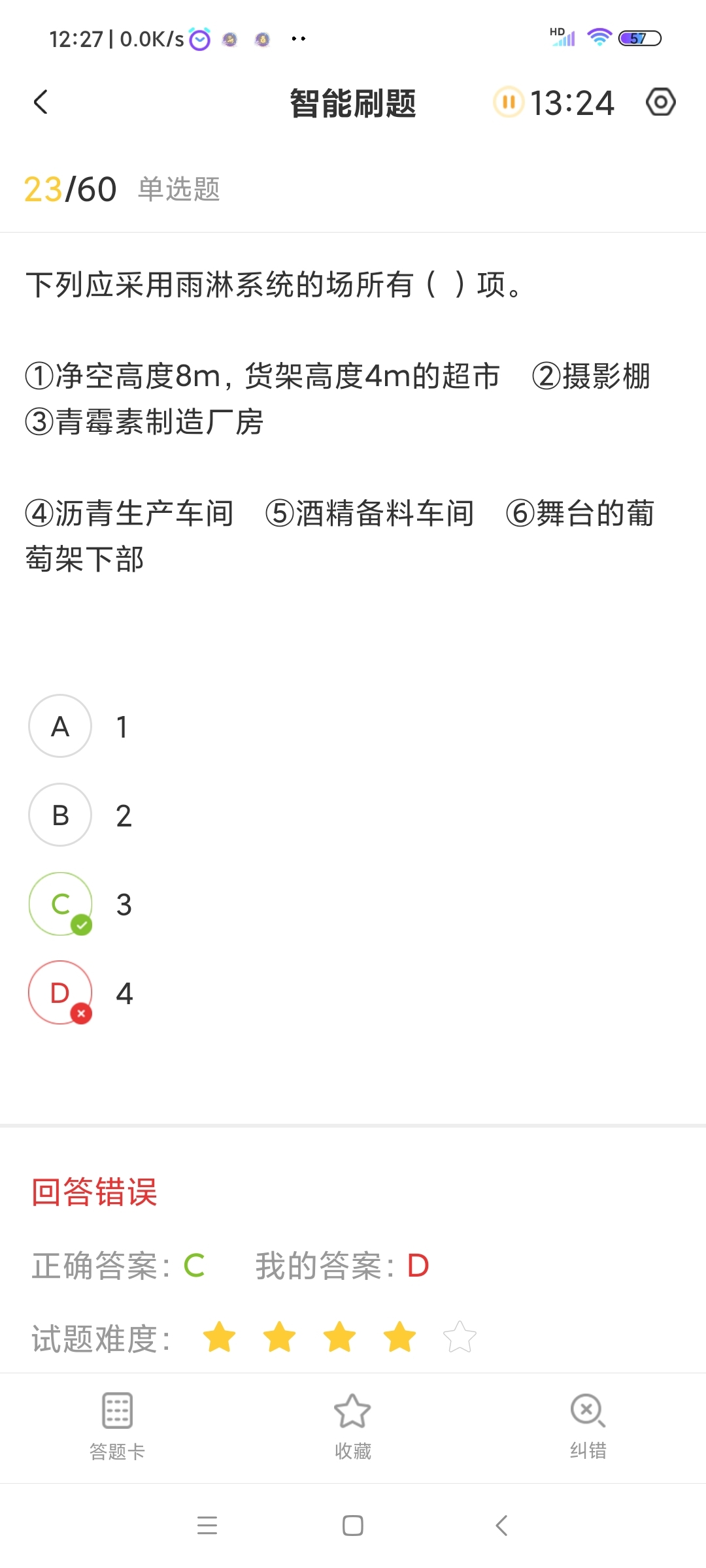Select answer option B

coord(60,815)
